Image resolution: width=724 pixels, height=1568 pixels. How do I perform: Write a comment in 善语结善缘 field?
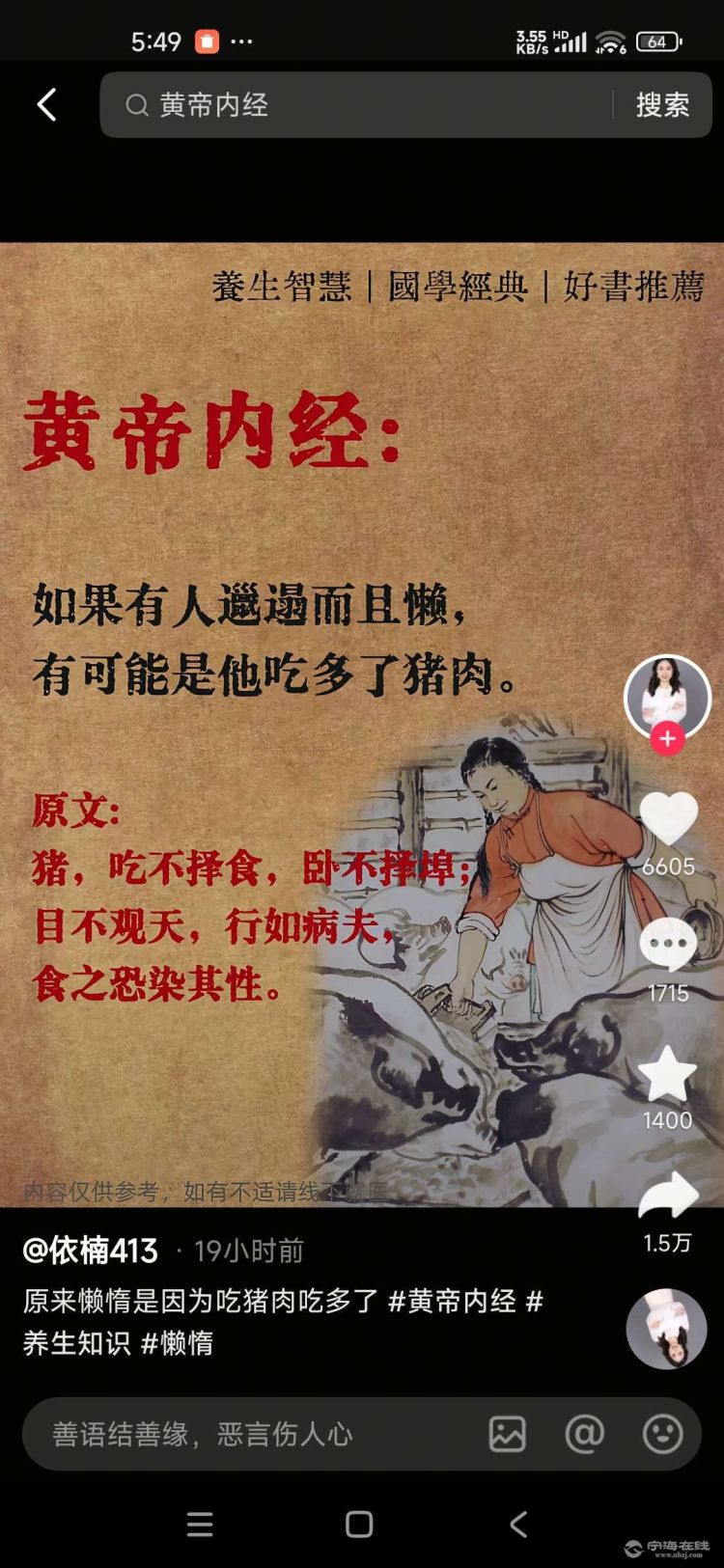[251, 1434]
